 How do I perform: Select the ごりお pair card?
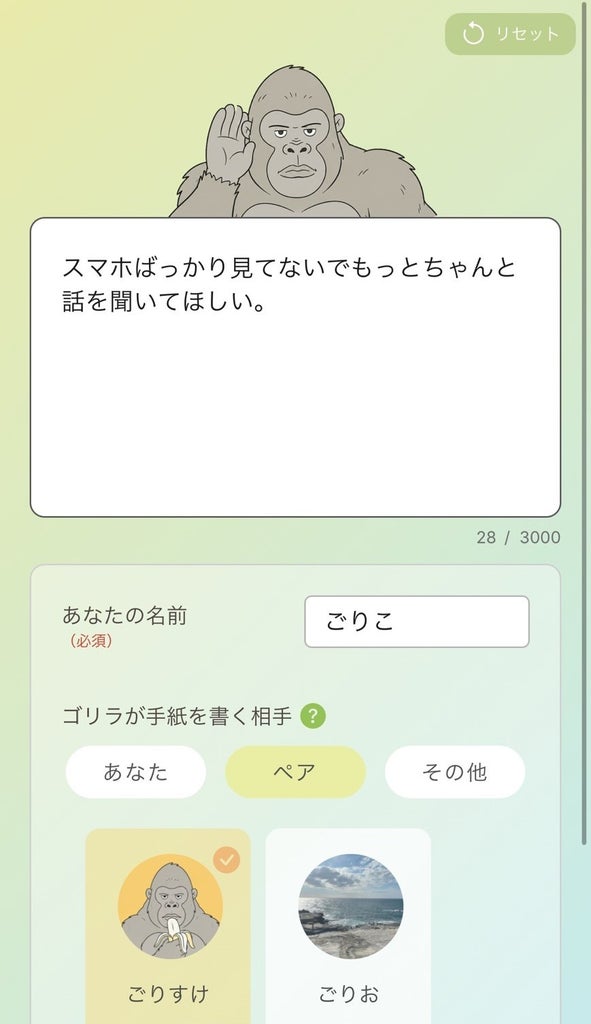coord(348,926)
